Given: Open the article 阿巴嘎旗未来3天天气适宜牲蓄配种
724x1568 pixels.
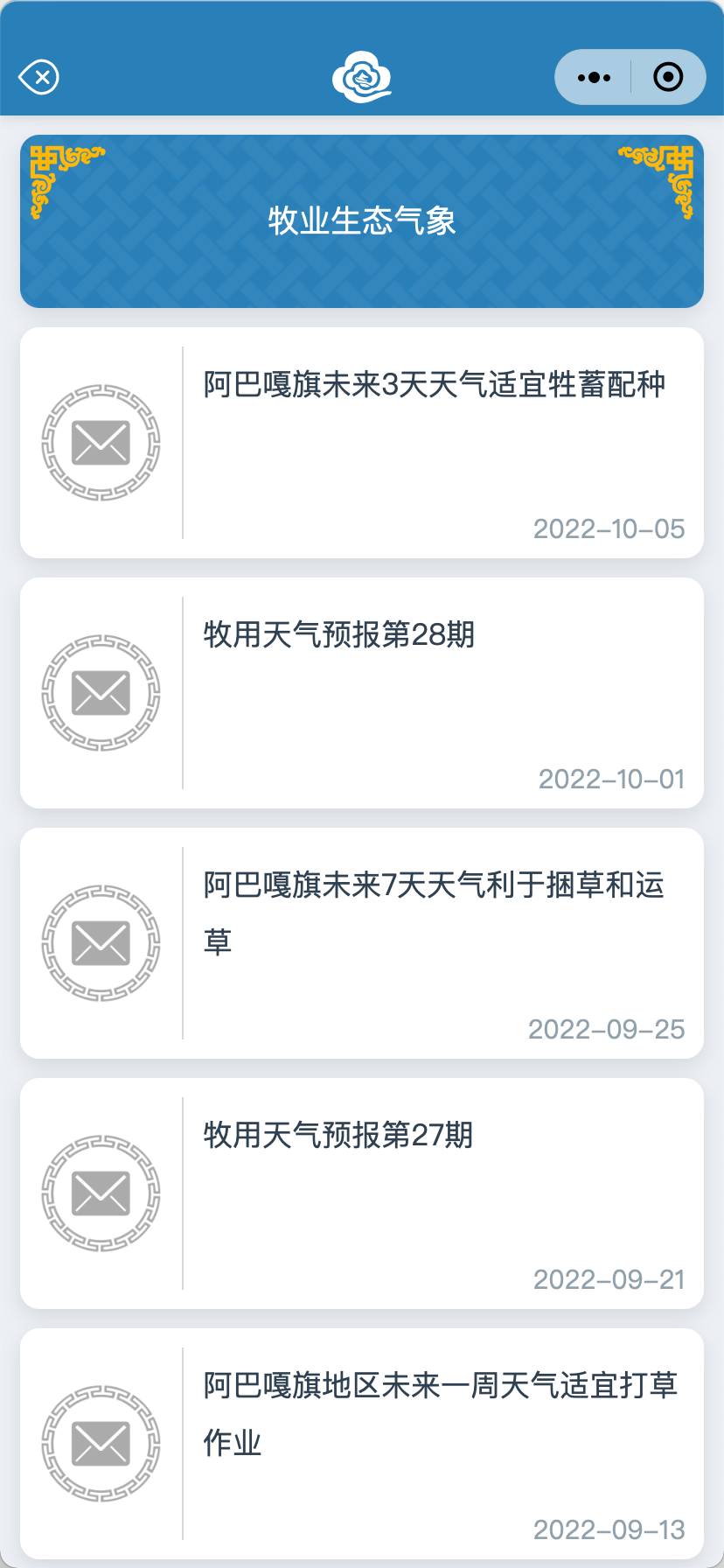Looking at the screenshot, I should point(434,384).
